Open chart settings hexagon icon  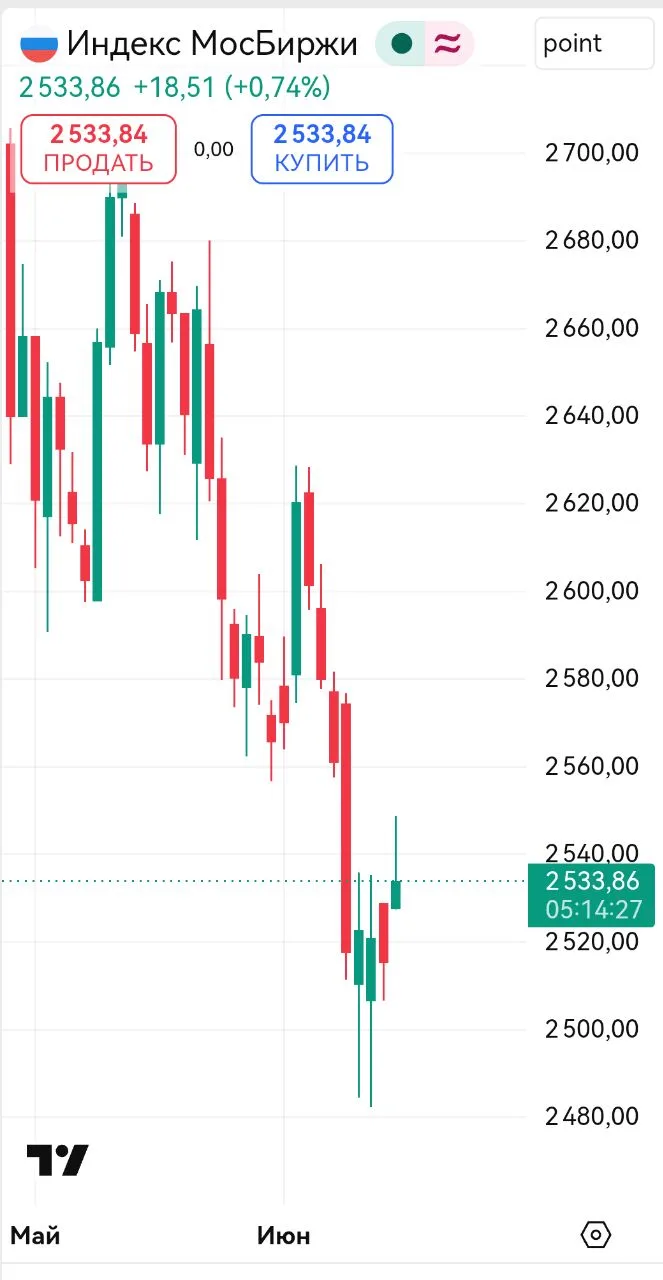click(595, 1235)
